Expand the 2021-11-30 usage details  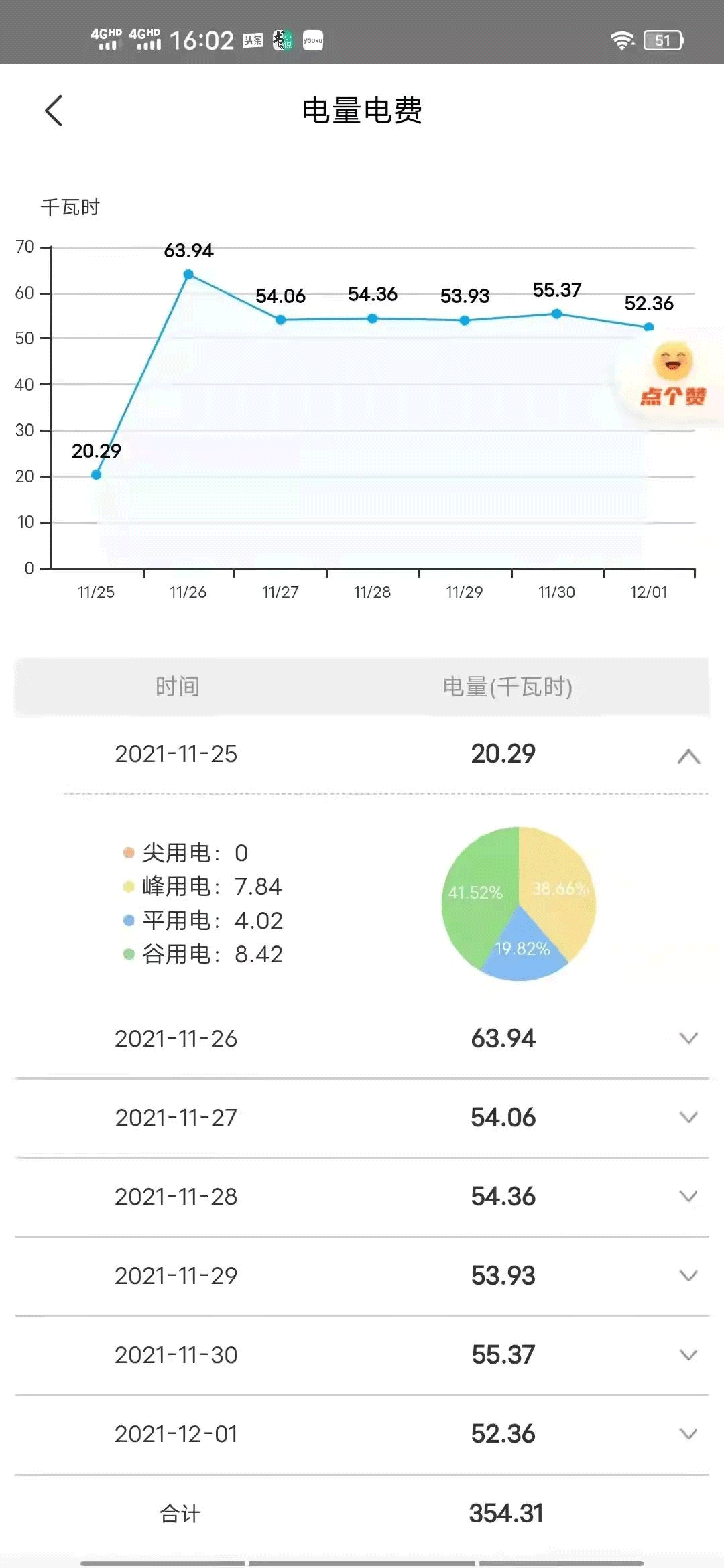tap(688, 1354)
